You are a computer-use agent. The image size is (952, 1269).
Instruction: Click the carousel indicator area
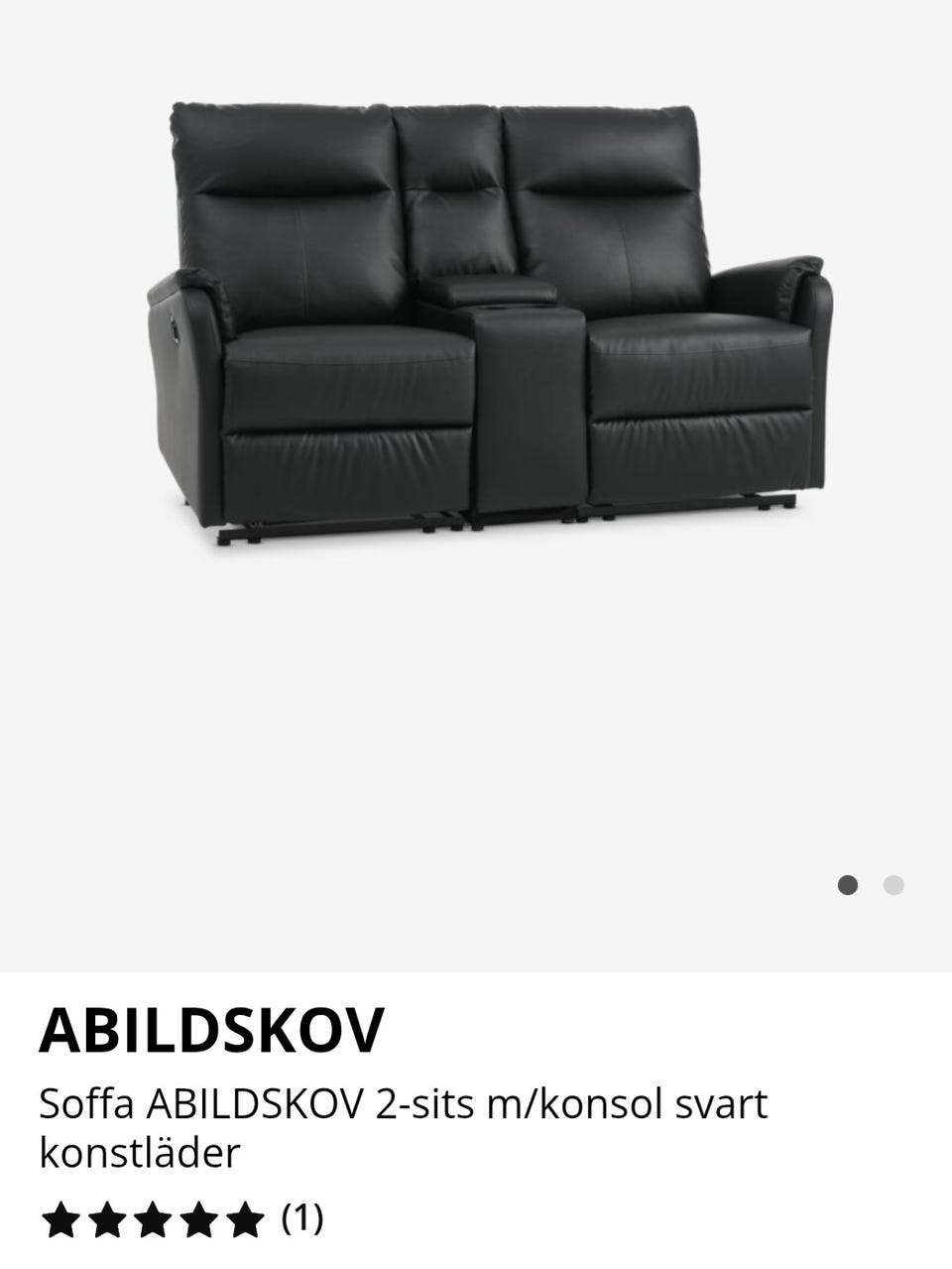(870, 883)
